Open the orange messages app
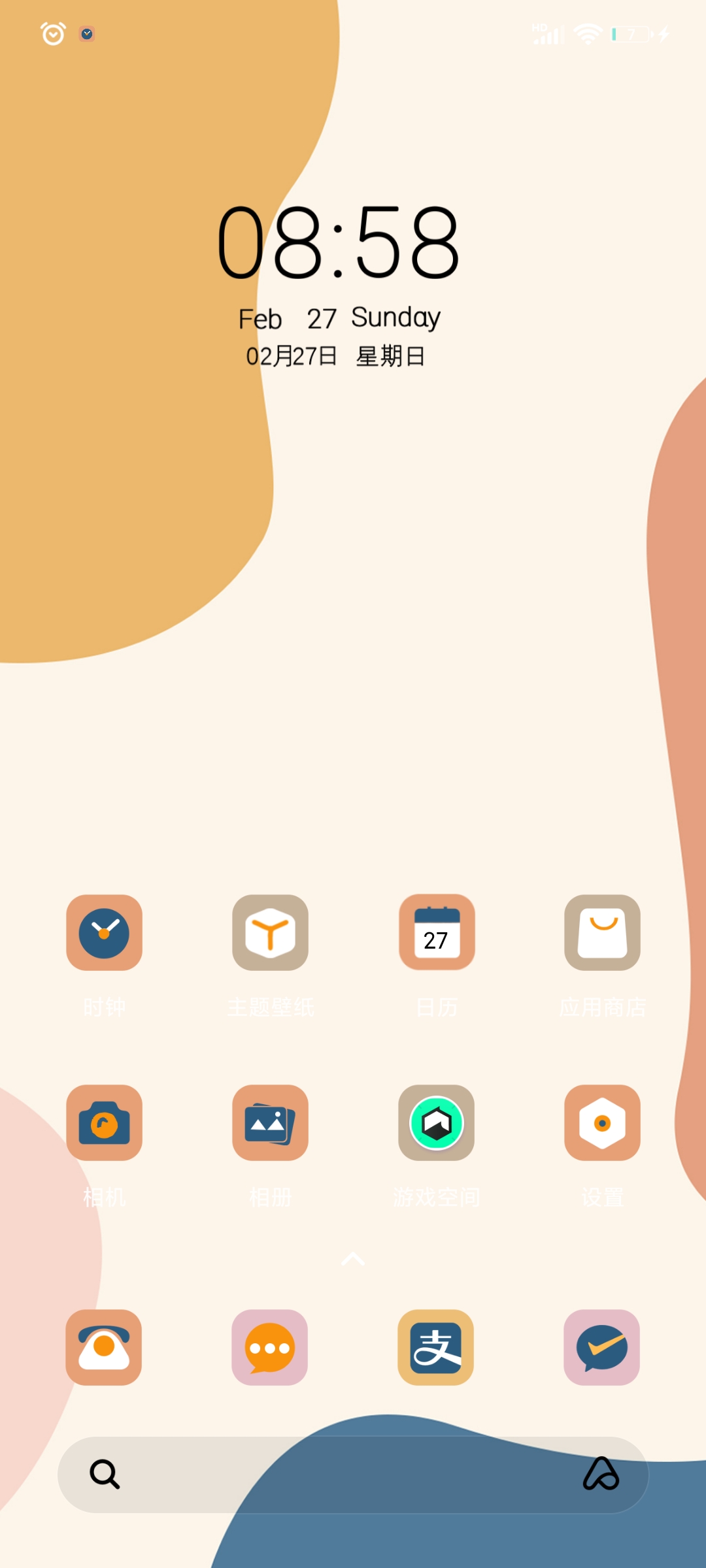This screenshot has height=1568, width=706. (x=270, y=1347)
